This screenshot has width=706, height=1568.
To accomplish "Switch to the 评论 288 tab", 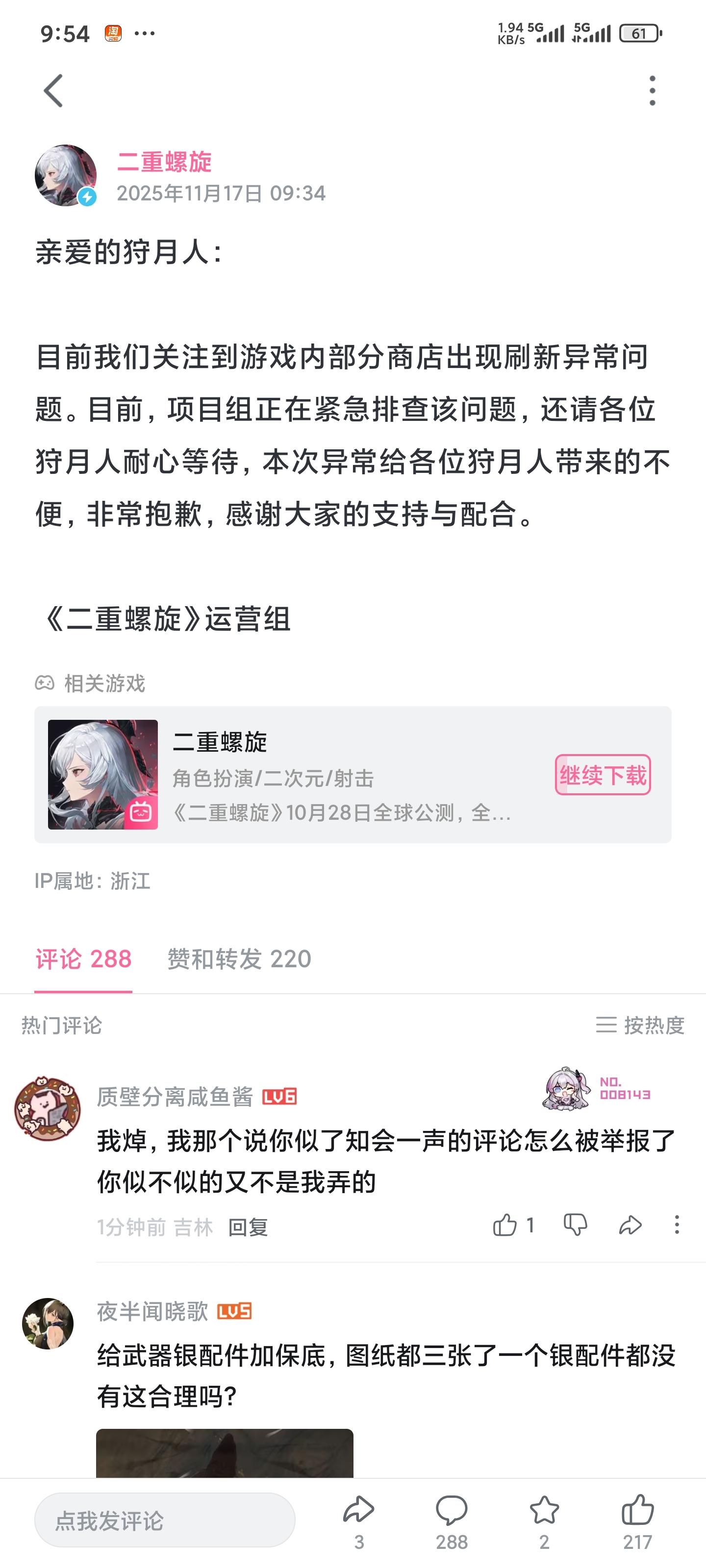I will coord(83,959).
